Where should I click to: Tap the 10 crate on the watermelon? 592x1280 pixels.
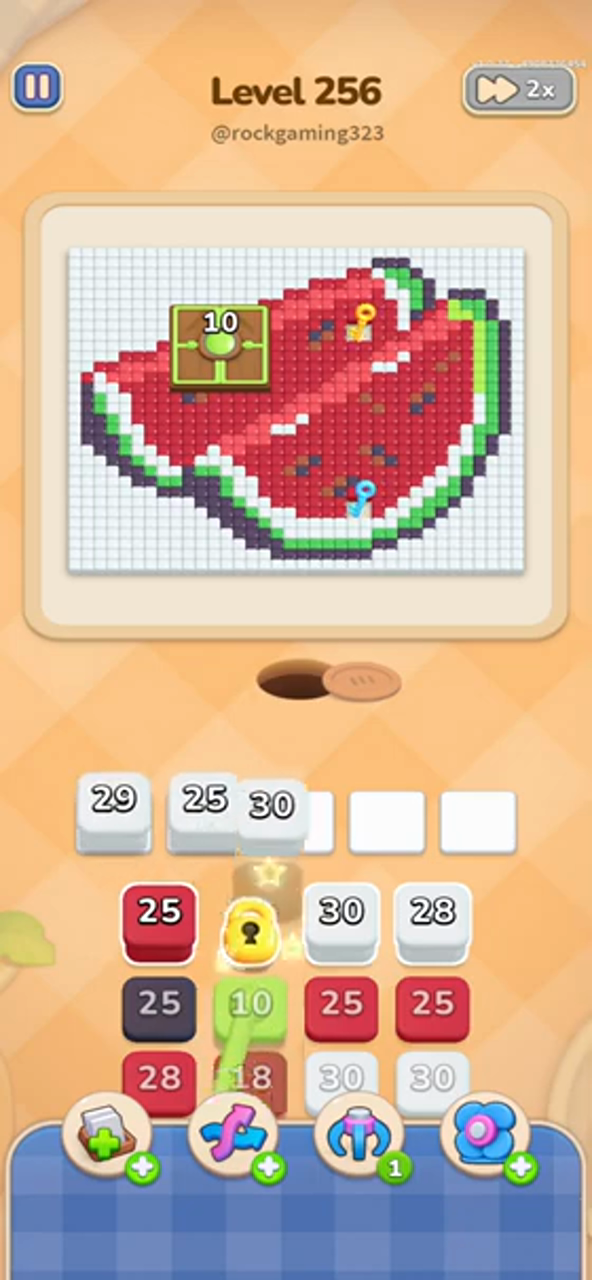(x=220, y=346)
